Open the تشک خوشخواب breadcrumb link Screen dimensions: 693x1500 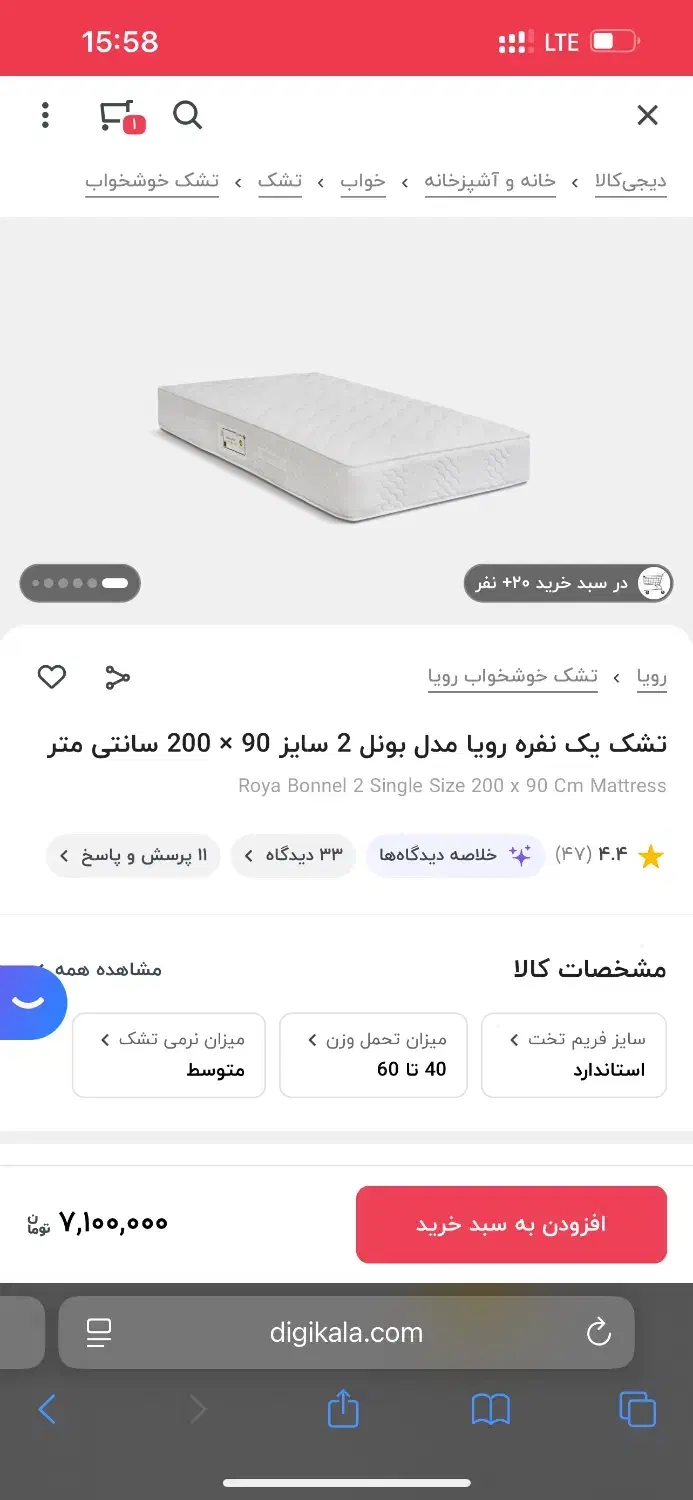pos(152,181)
